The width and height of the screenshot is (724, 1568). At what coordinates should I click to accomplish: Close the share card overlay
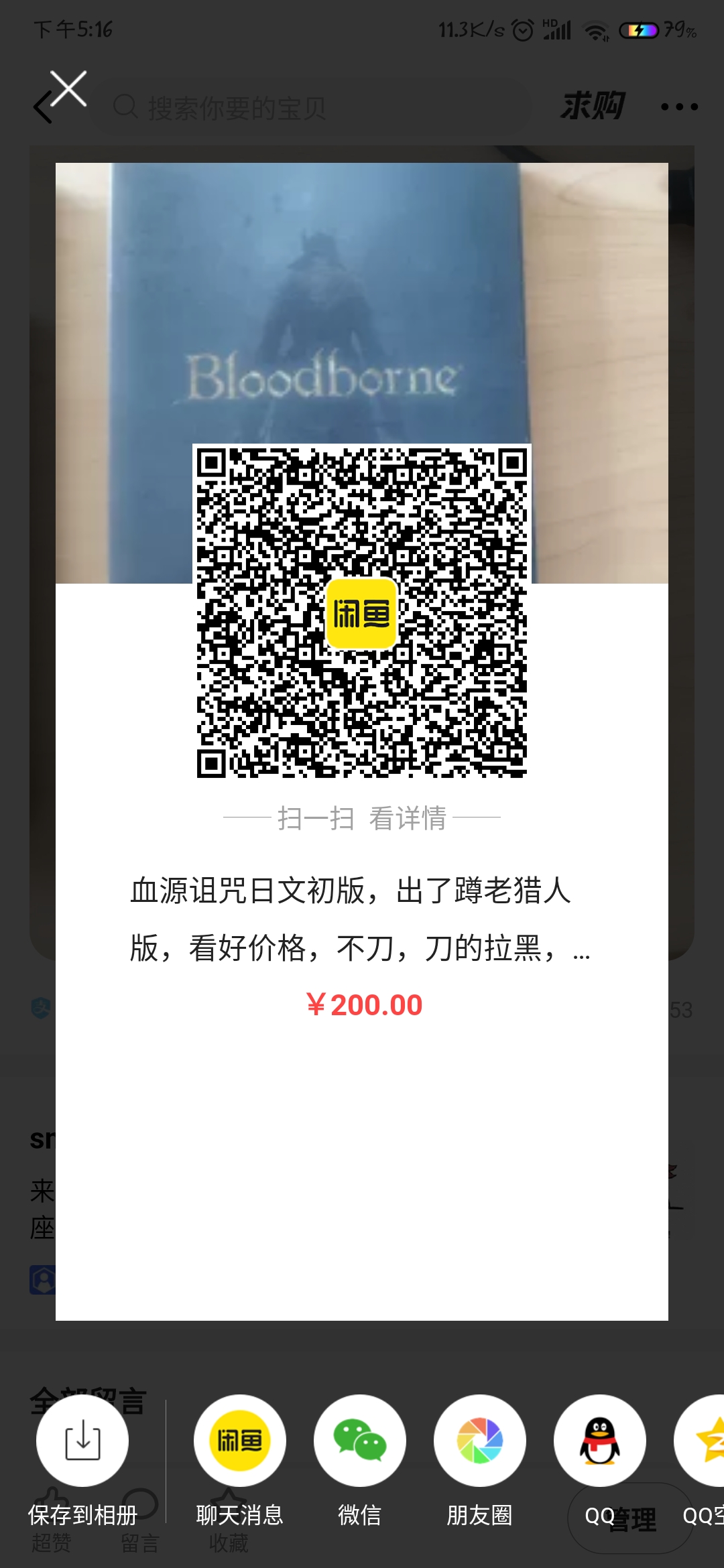(68, 89)
